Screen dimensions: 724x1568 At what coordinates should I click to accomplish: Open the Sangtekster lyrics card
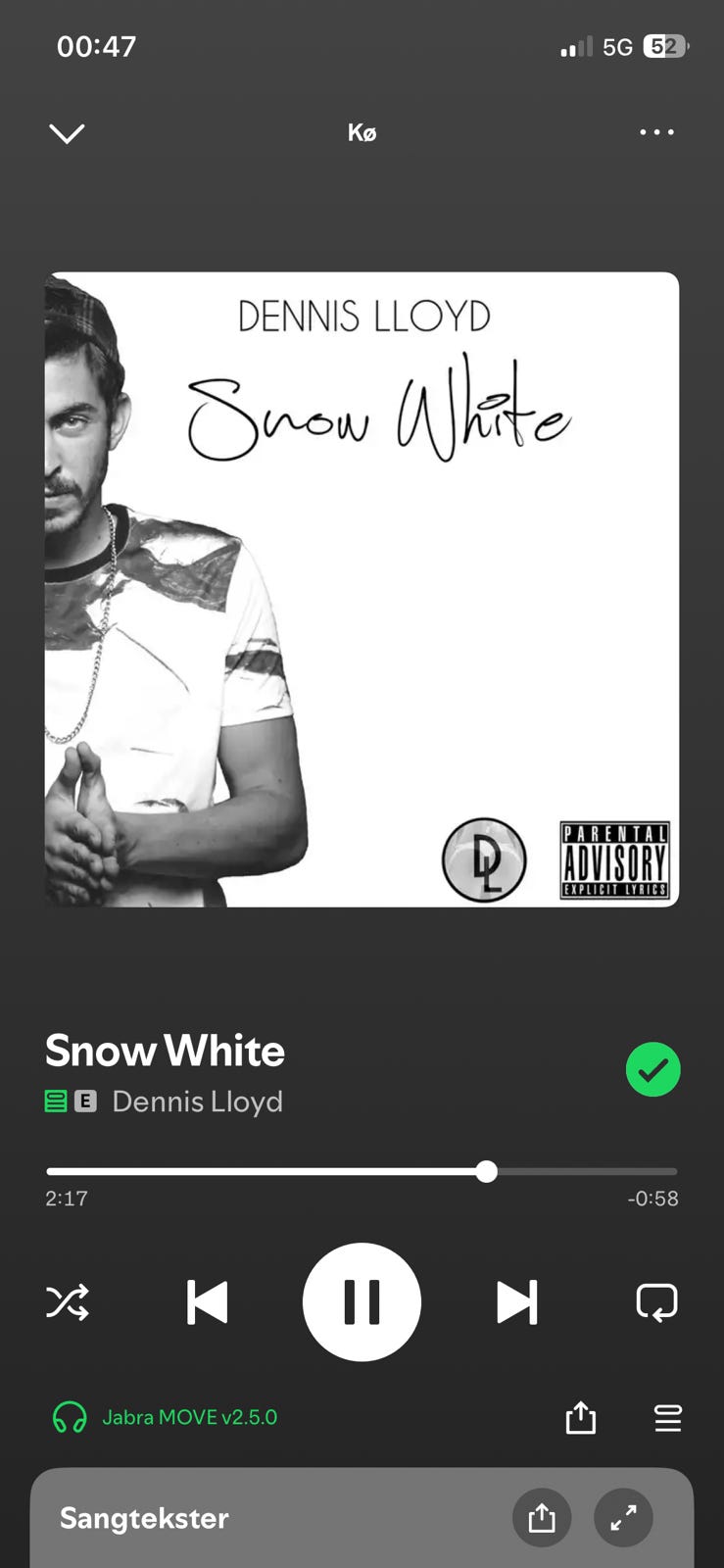click(362, 1518)
